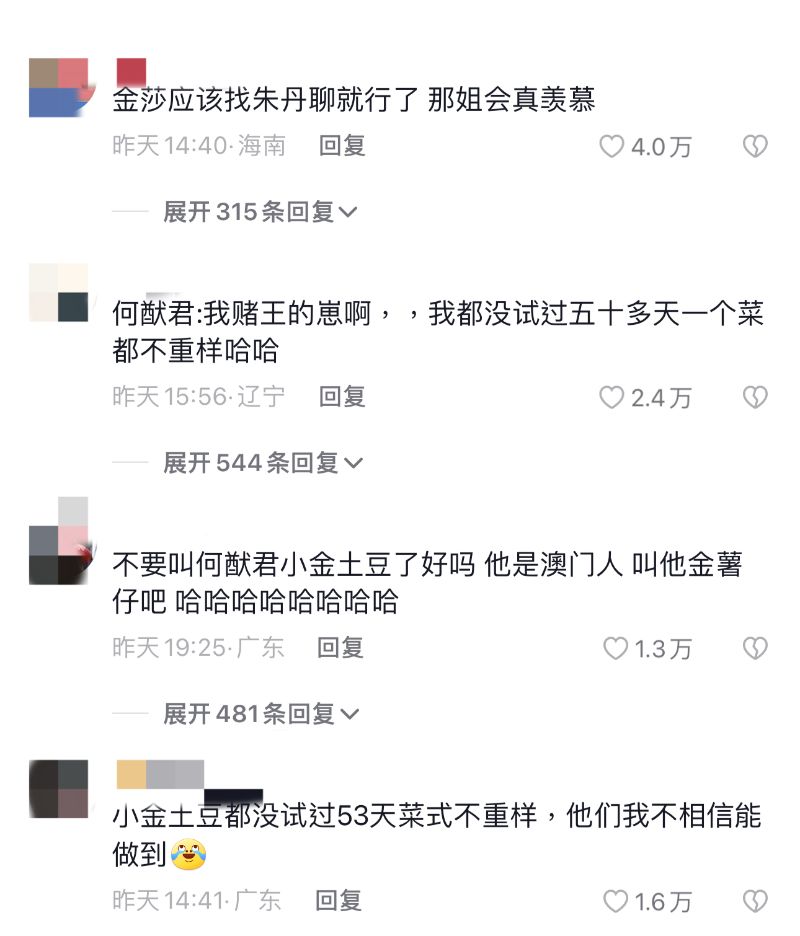Like the 何猷君 赌王 comment from 辽宁

pyautogui.click(x=612, y=398)
